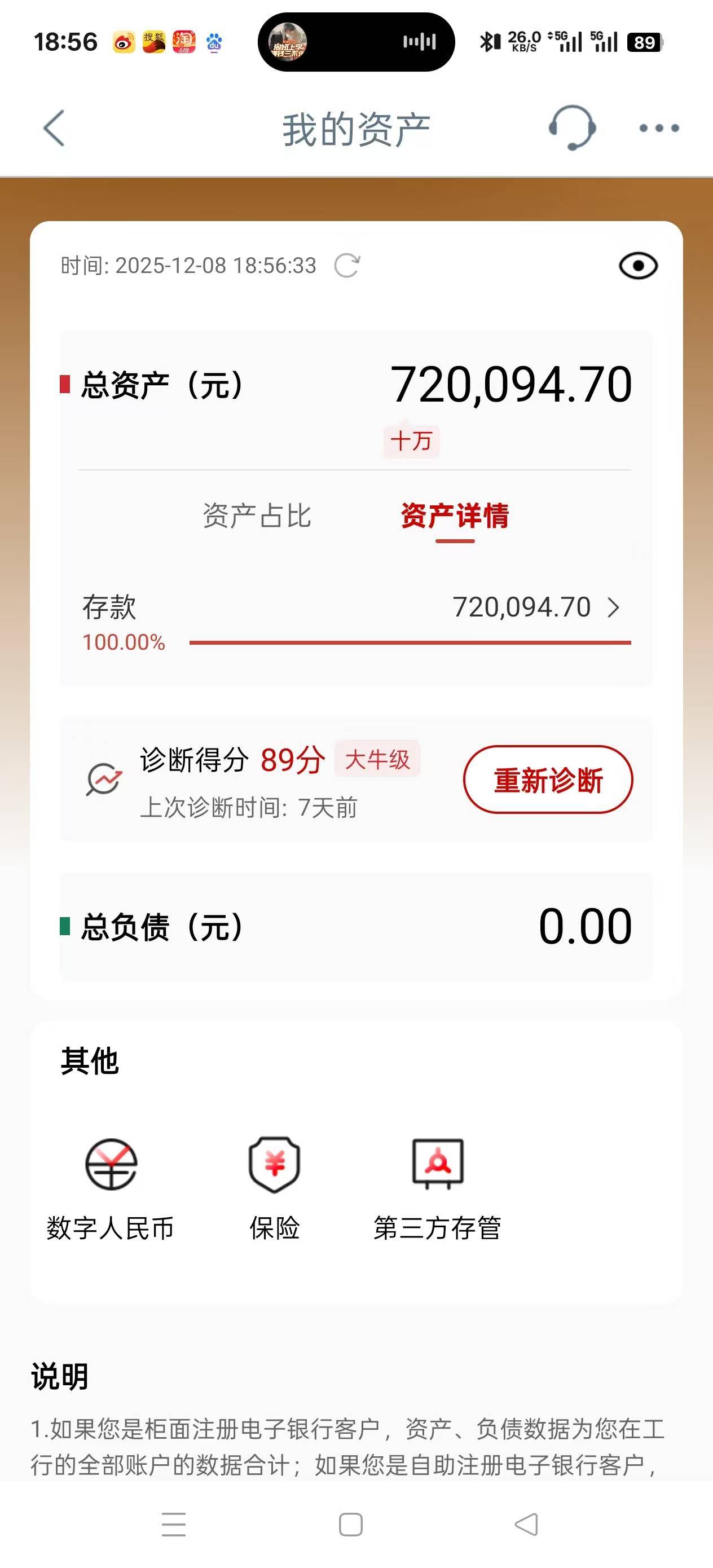The image size is (713, 1568).
Task: Go back from 我的资产 page
Action: [54, 129]
